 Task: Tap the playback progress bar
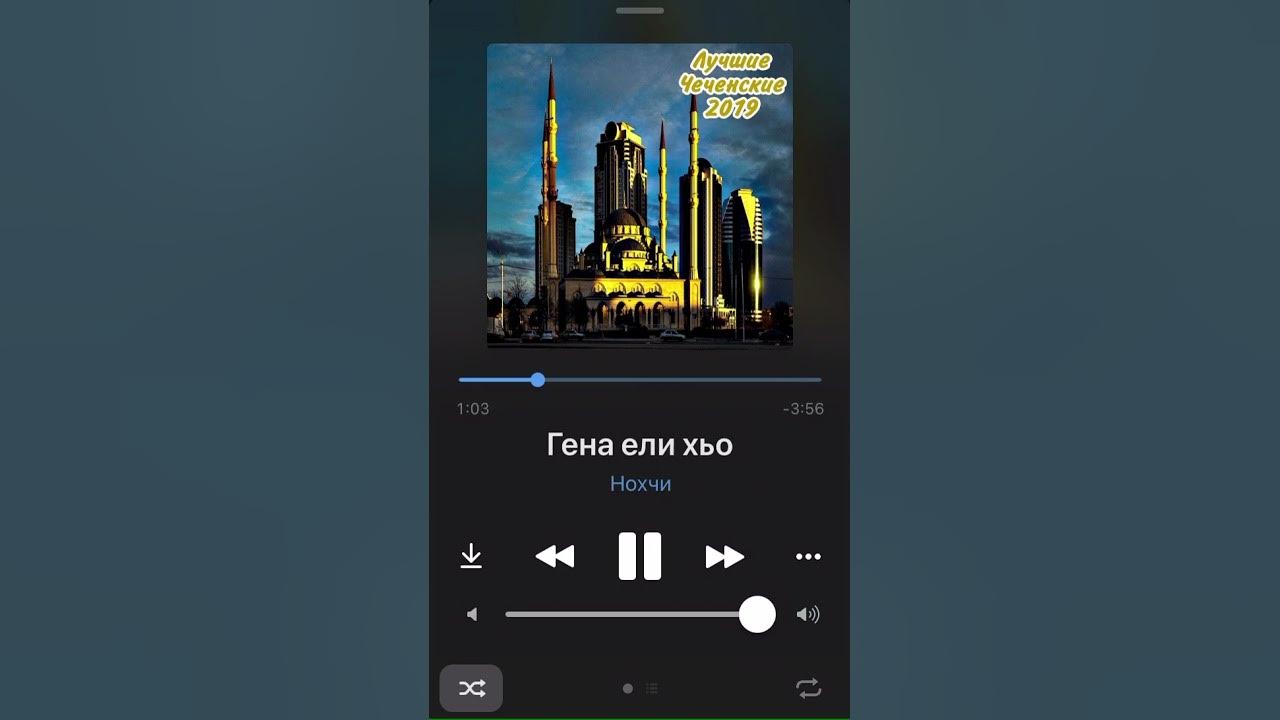coord(680,380)
